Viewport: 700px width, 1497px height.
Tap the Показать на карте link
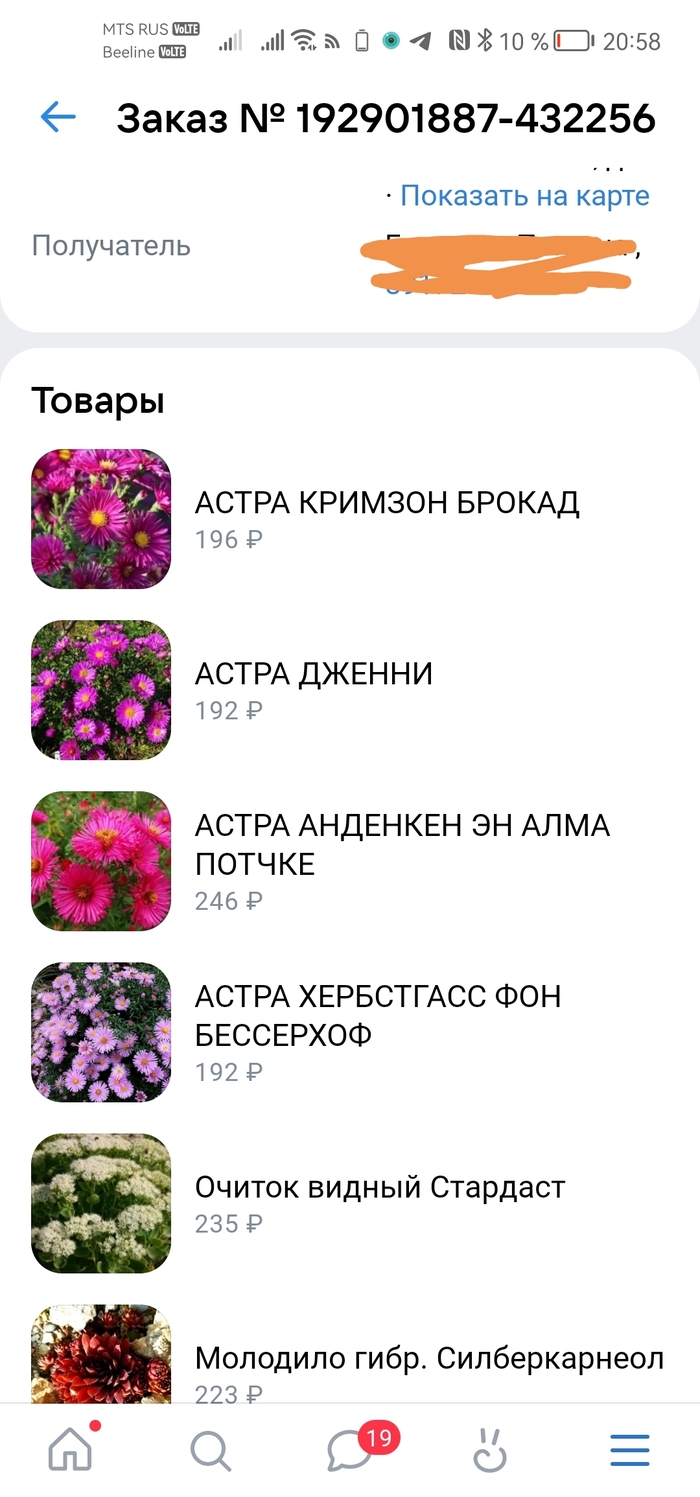524,195
